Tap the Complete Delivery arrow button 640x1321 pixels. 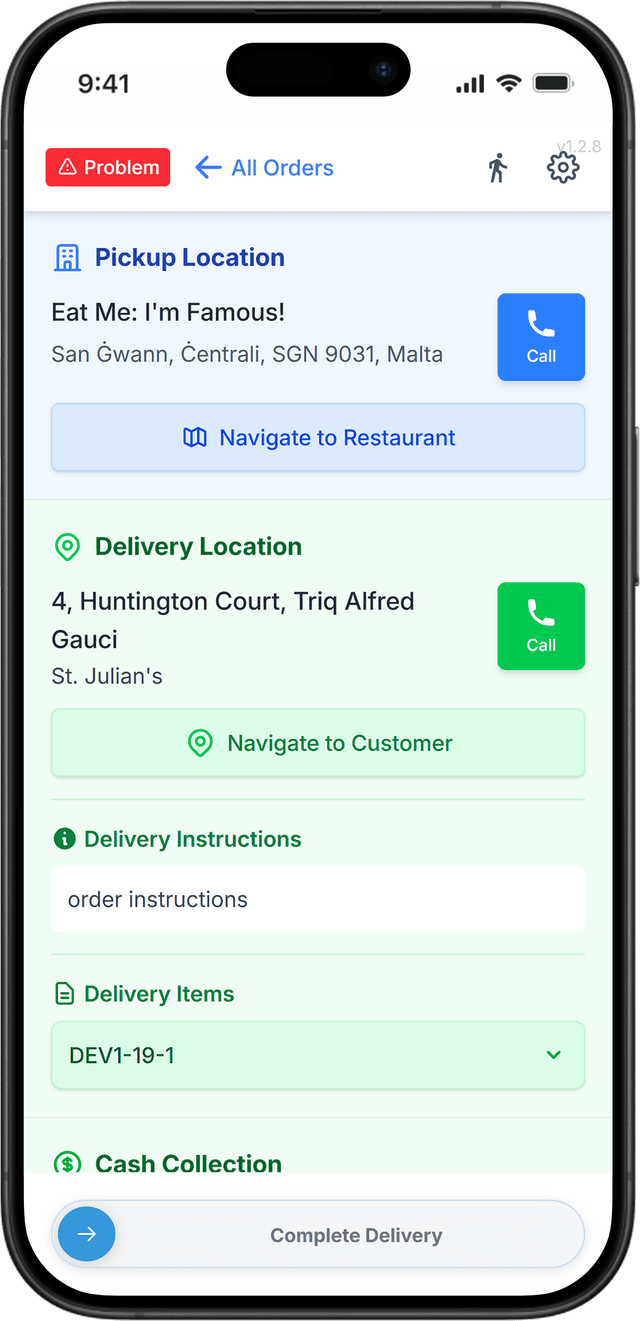tap(87, 1234)
